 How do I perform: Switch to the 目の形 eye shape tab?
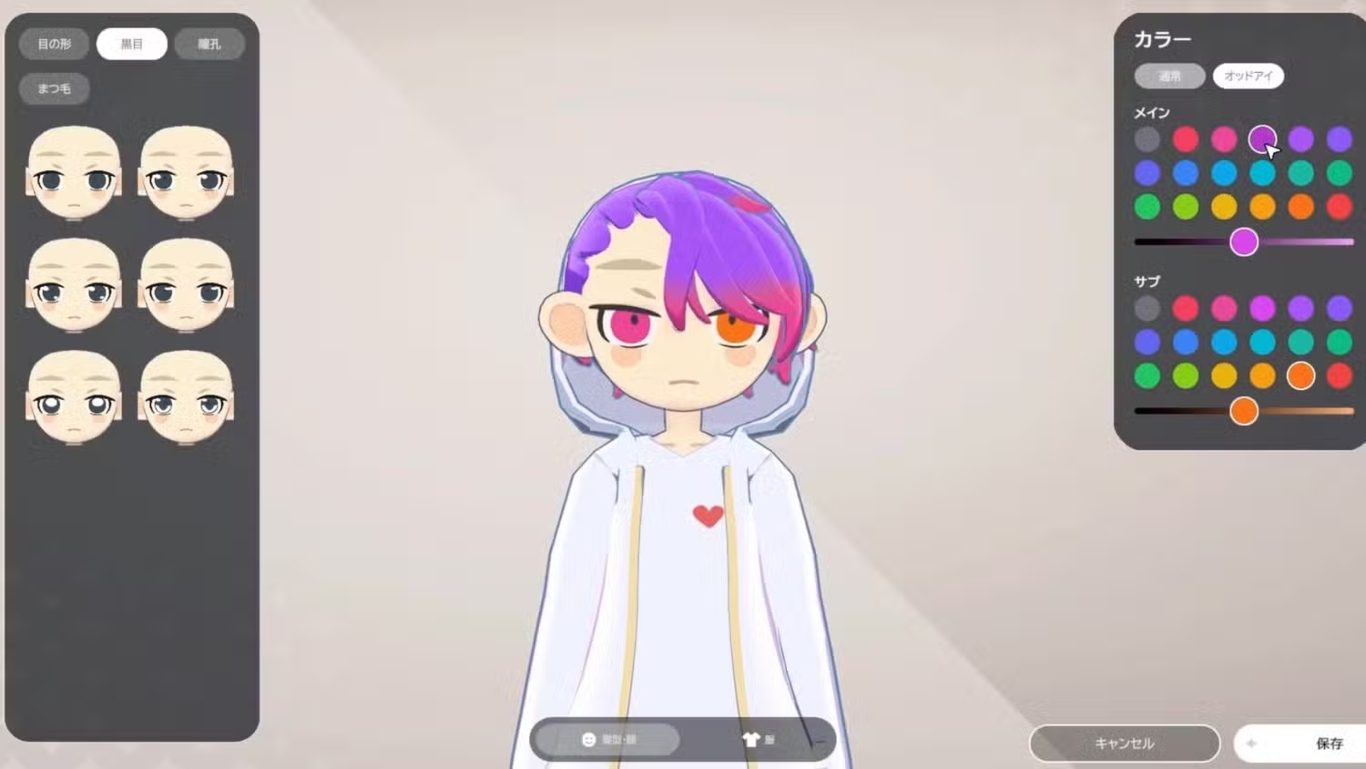coord(54,44)
